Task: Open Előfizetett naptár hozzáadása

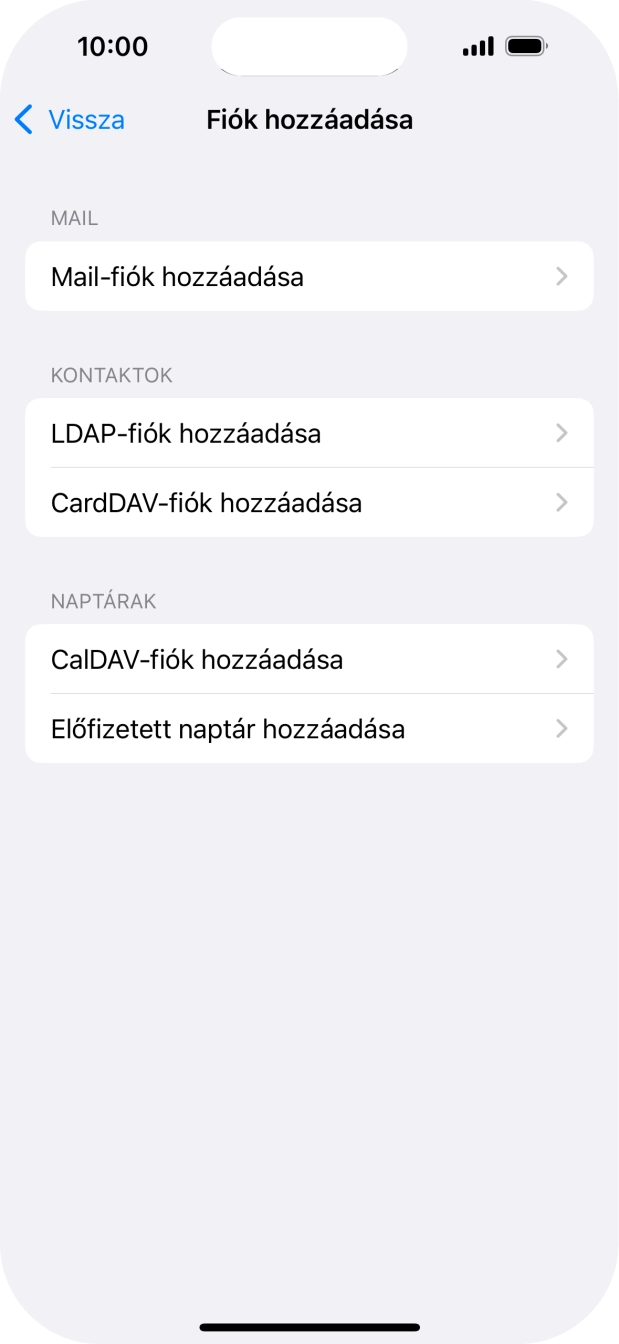Action: (x=309, y=728)
